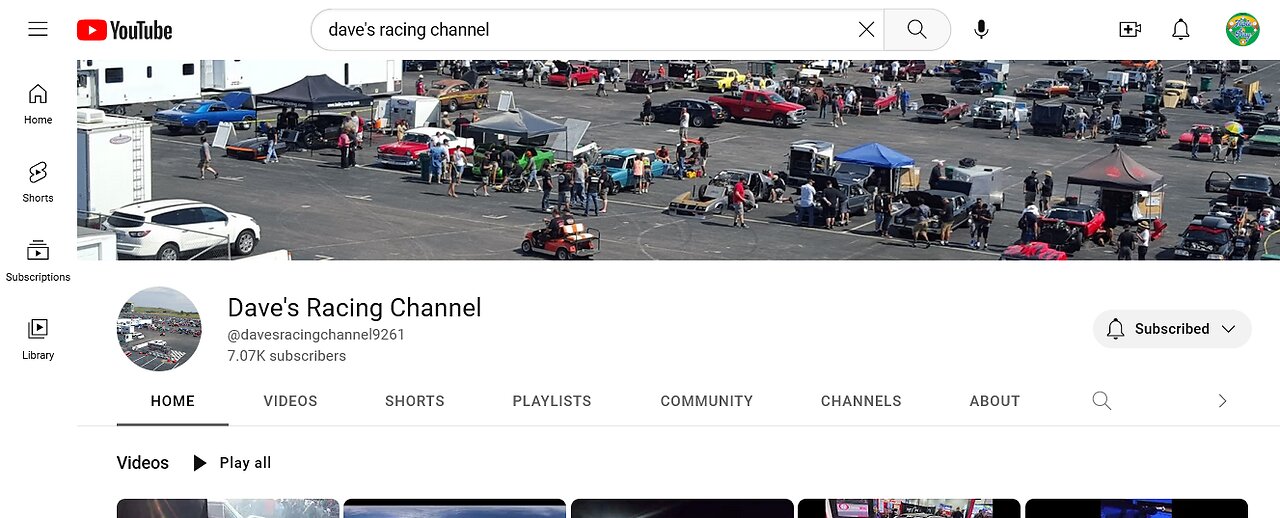Viewport: 1280px width, 518px height.
Task: Start voice search with the microphone
Action: [981, 30]
